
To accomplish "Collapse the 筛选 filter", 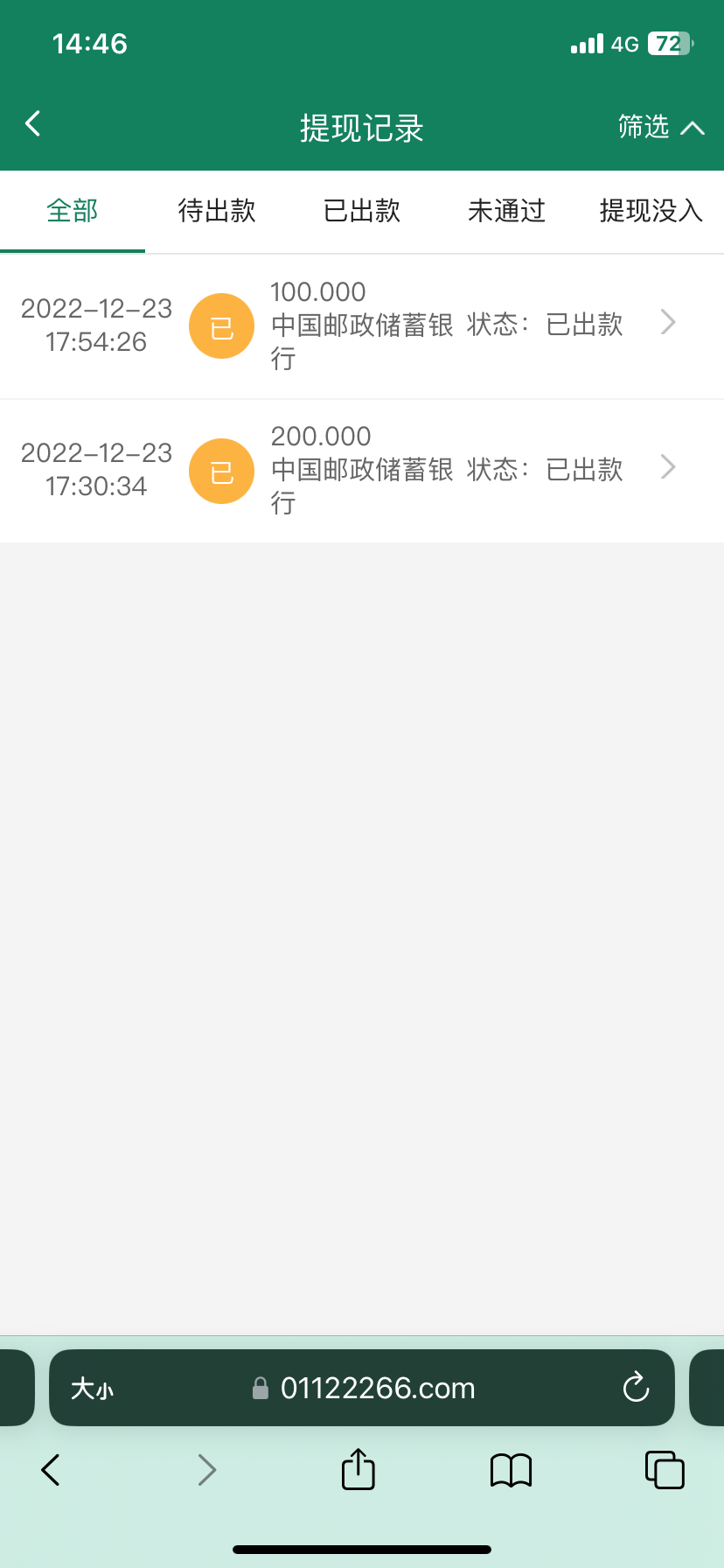I will coord(660,128).
